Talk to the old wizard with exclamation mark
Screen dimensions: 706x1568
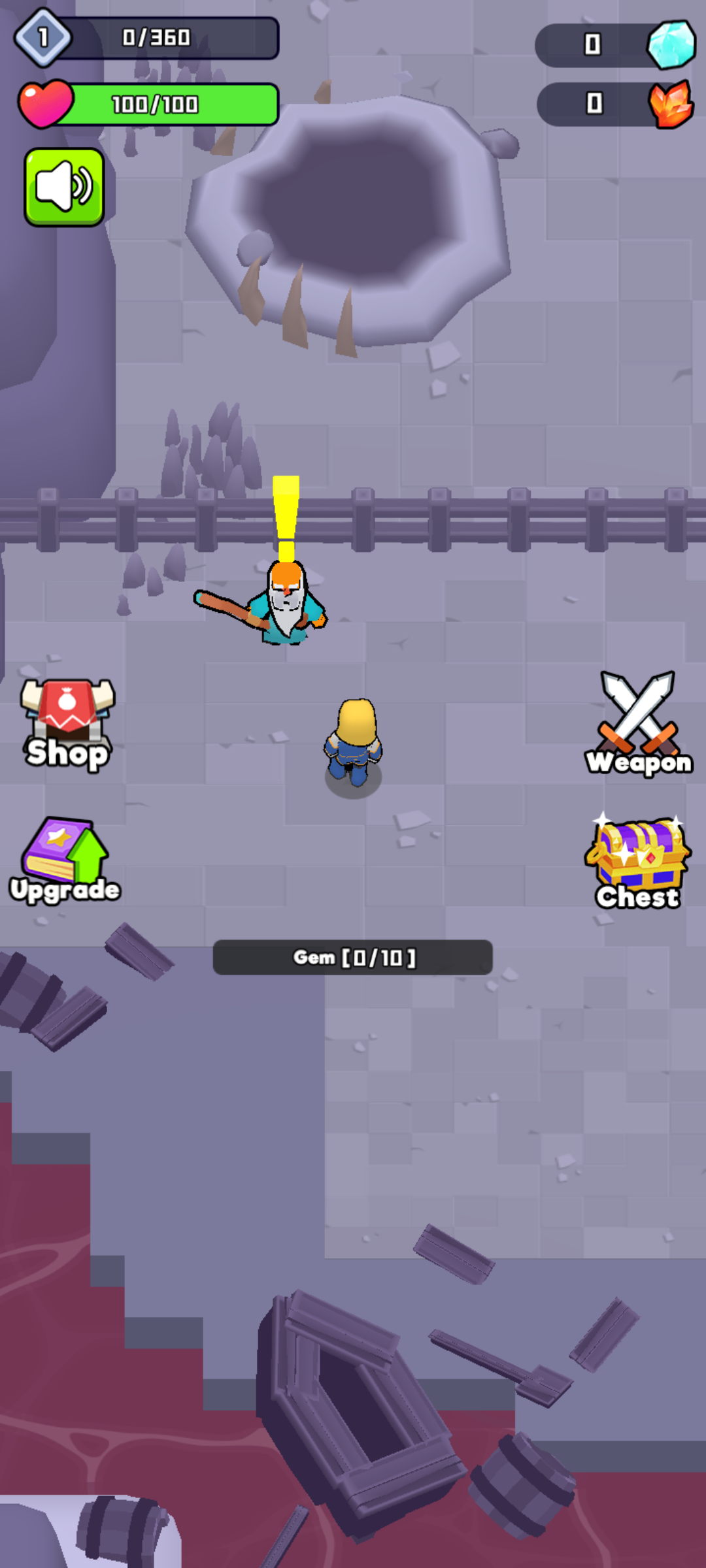pyautogui.click(x=286, y=602)
